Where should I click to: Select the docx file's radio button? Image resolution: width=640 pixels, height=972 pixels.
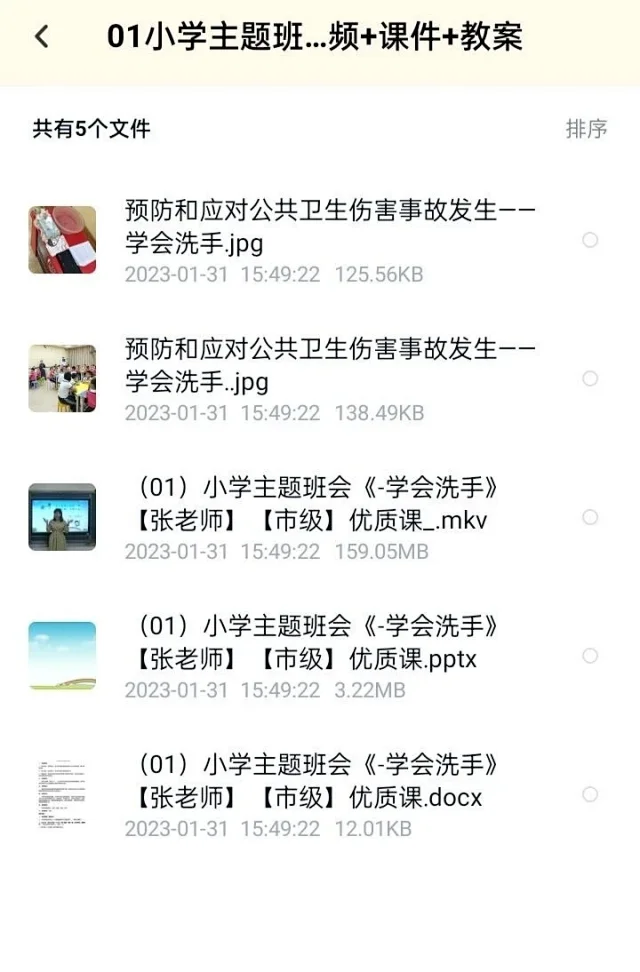point(590,794)
